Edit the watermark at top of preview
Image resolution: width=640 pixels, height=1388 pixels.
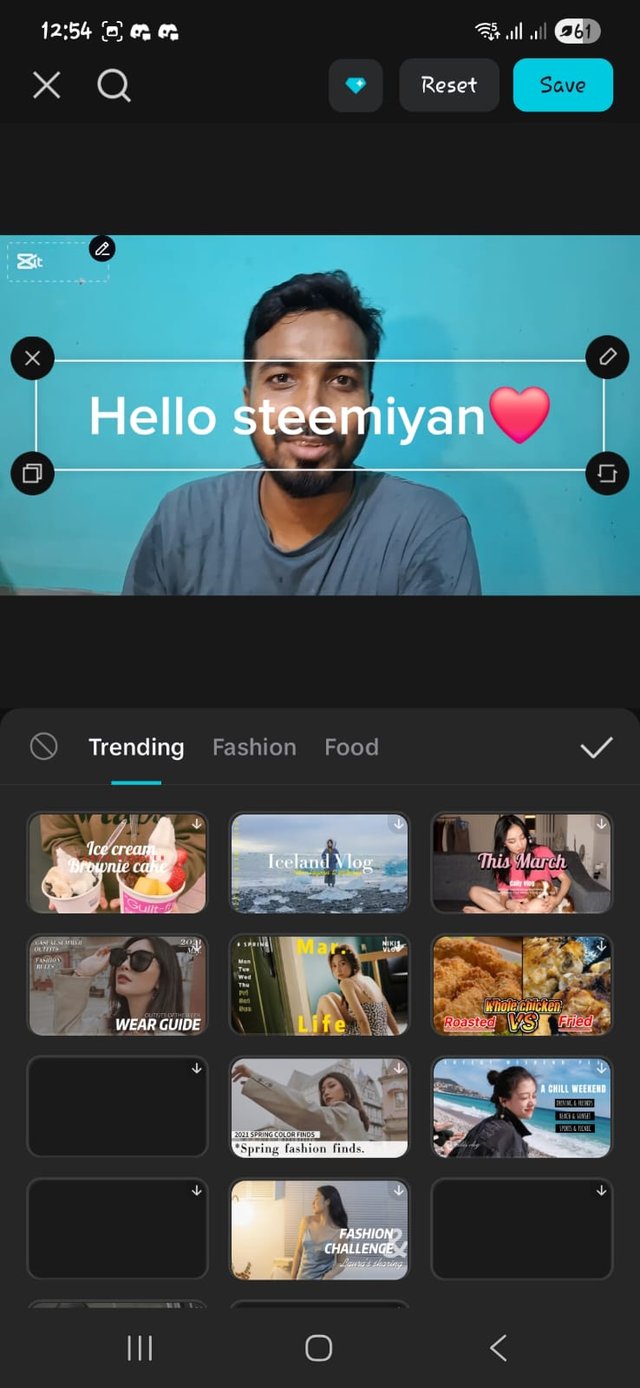[x=102, y=249]
